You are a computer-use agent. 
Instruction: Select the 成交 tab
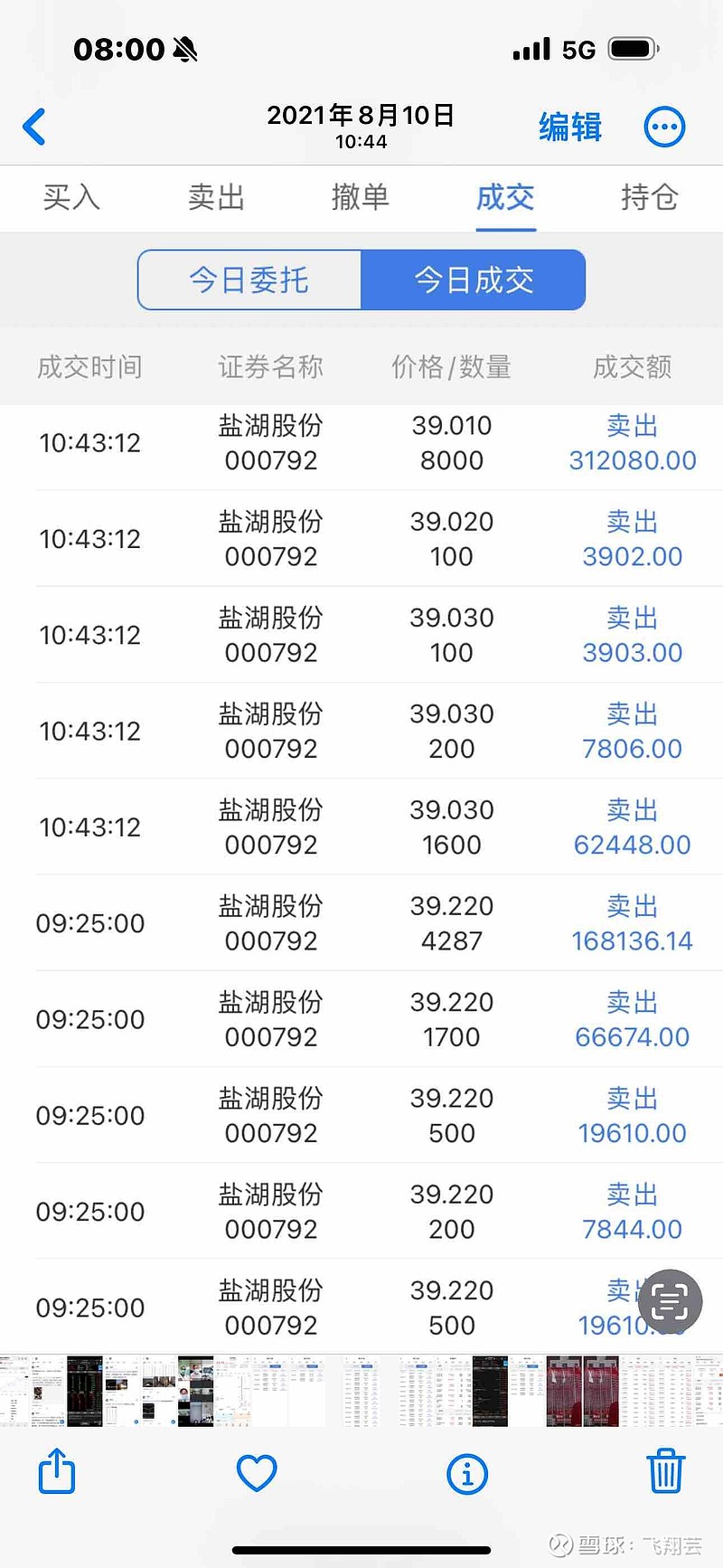coord(505,198)
